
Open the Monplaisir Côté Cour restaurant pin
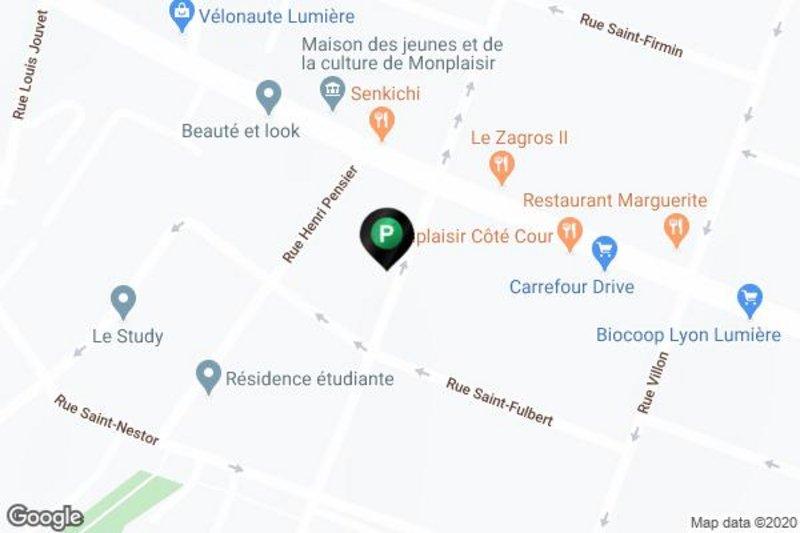tap(570, 233)
